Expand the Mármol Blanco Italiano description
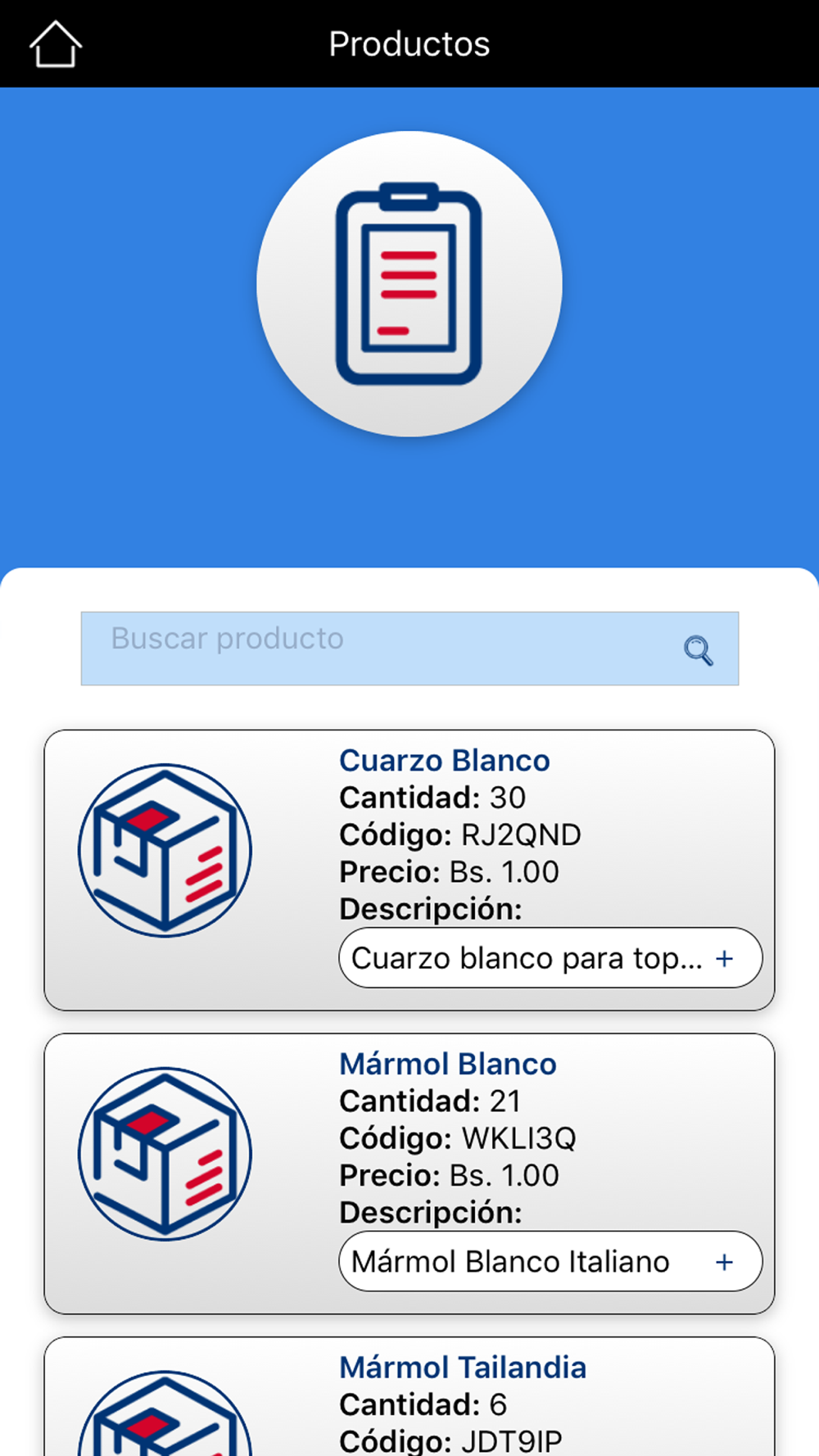The image size is (819, 1456). (x=724, y=1262)
